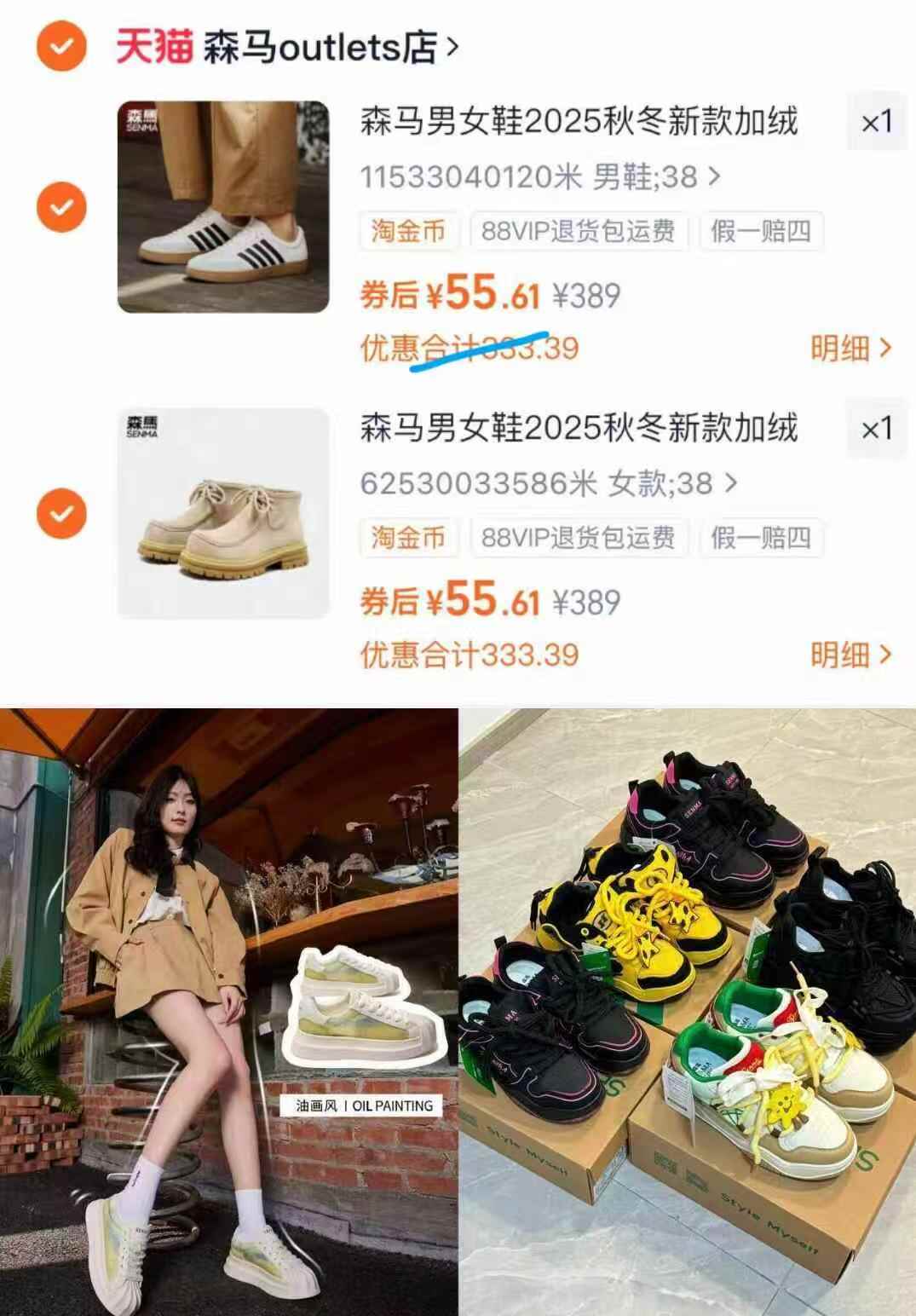This screenshot has height=1316, width=916.
Task: Click the 88VIP退货包运费 tag on the sneakers item
Action: pos(580,231)
